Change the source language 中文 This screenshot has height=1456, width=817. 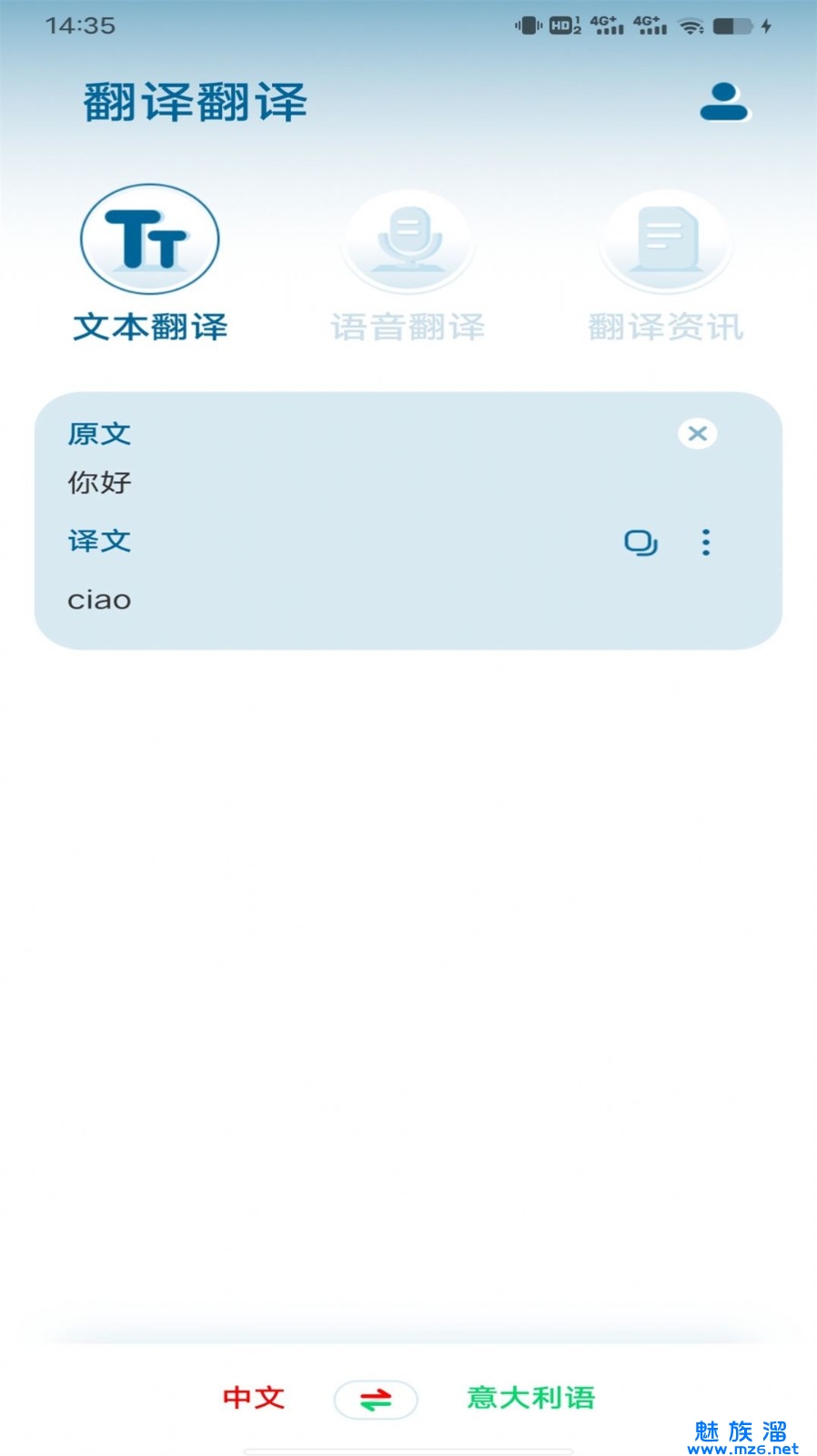click(x=254, y=1398)
